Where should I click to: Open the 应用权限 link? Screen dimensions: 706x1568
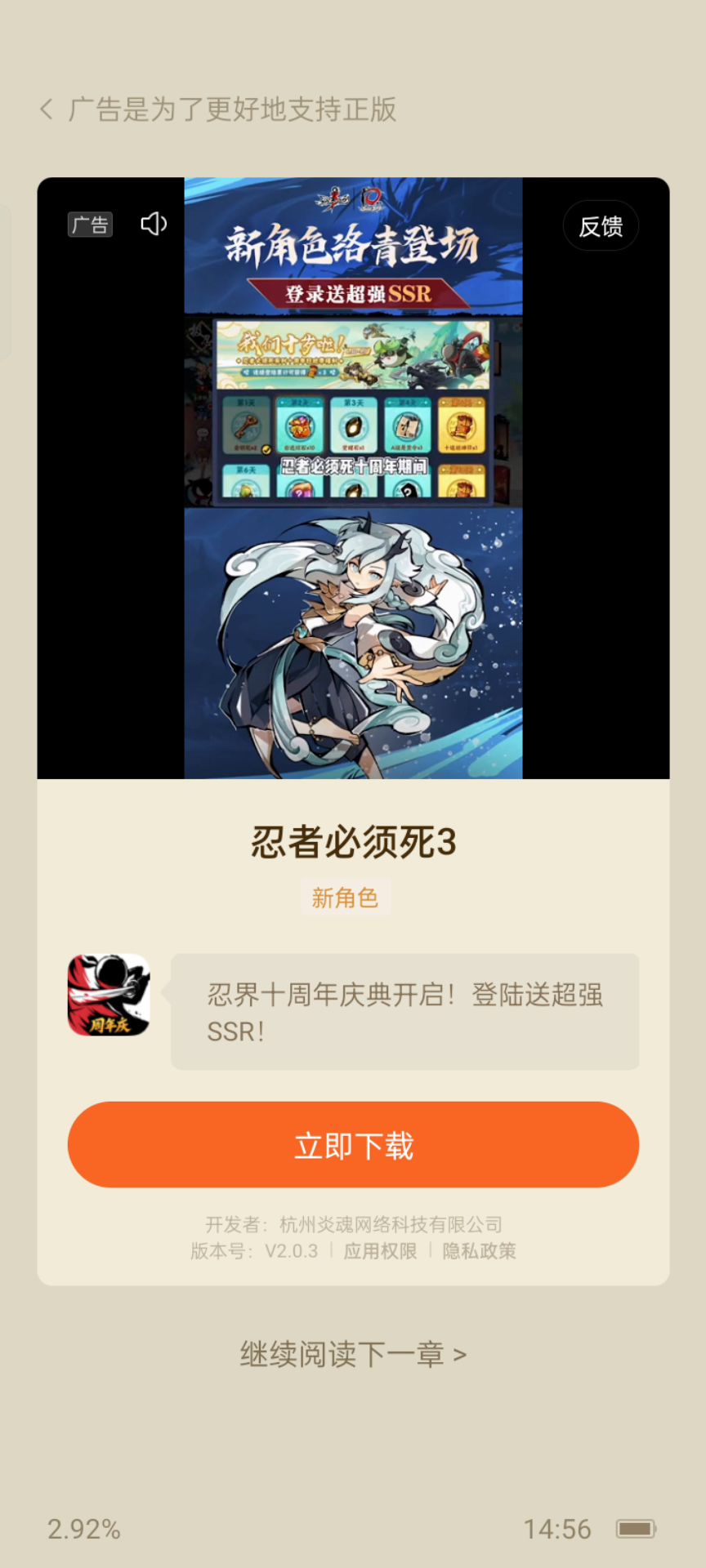tap(380, 1251)
